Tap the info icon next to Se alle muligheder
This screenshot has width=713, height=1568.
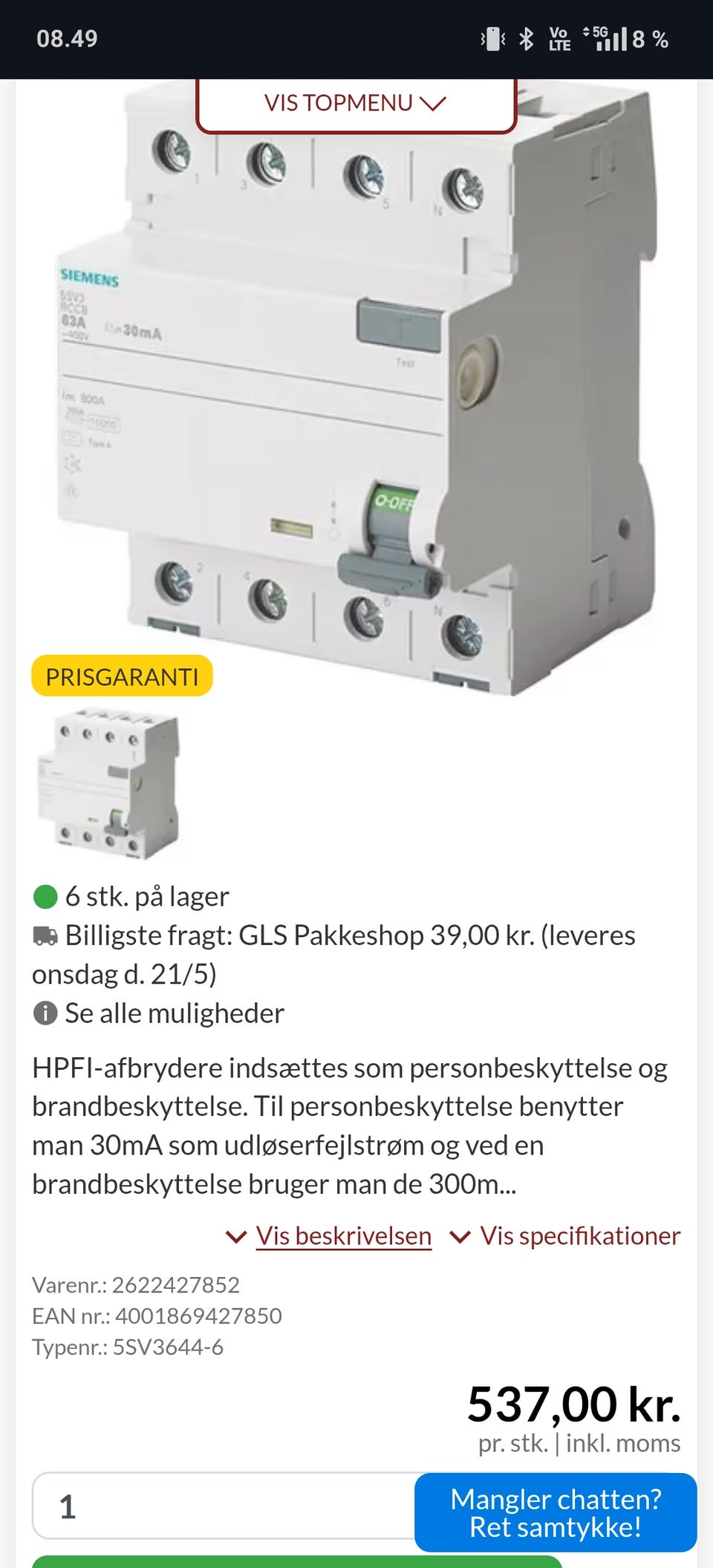[48, 1012]
